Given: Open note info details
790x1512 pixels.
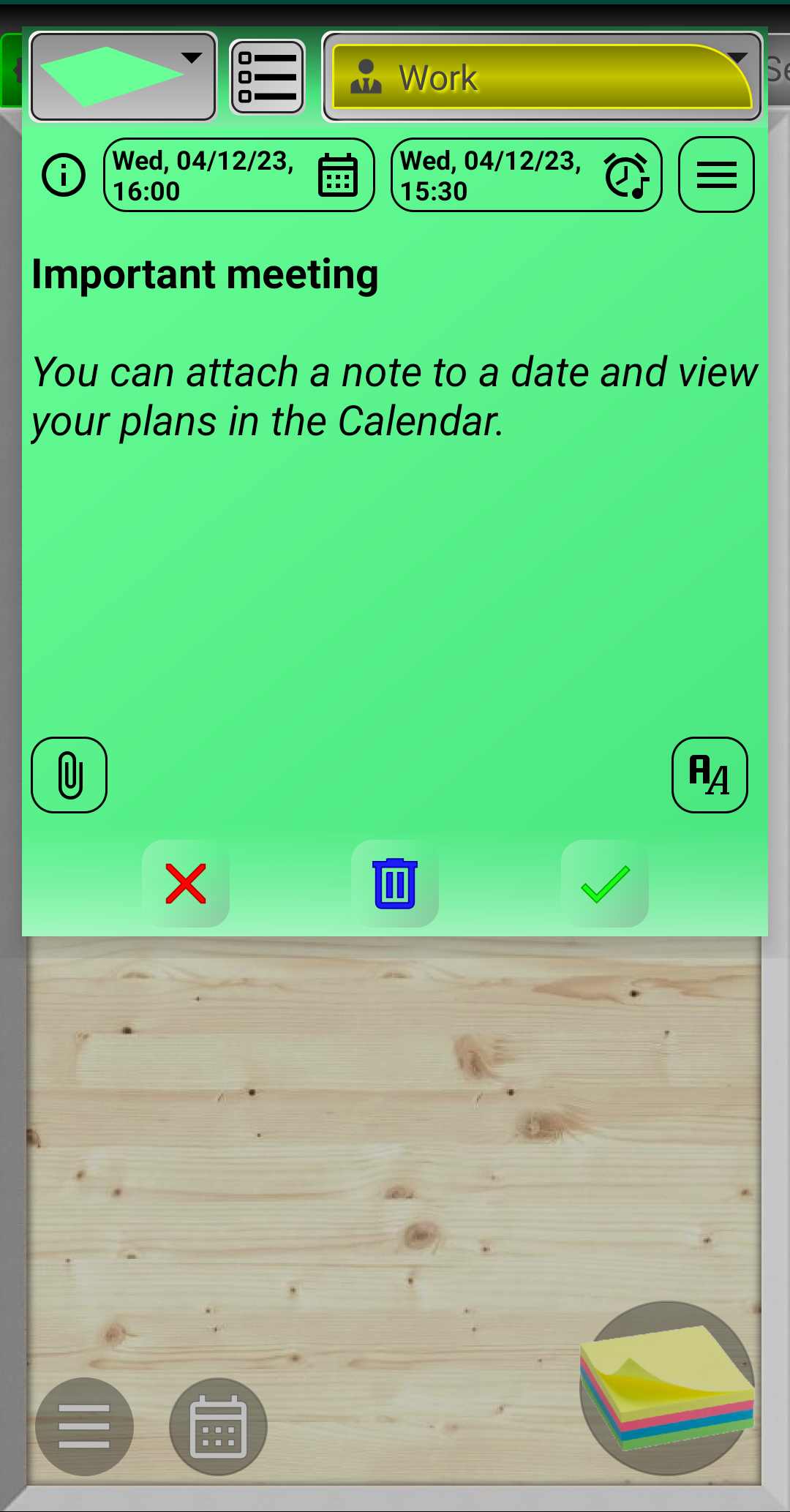Looking at the screenshot, I should (x=64, y=175).
